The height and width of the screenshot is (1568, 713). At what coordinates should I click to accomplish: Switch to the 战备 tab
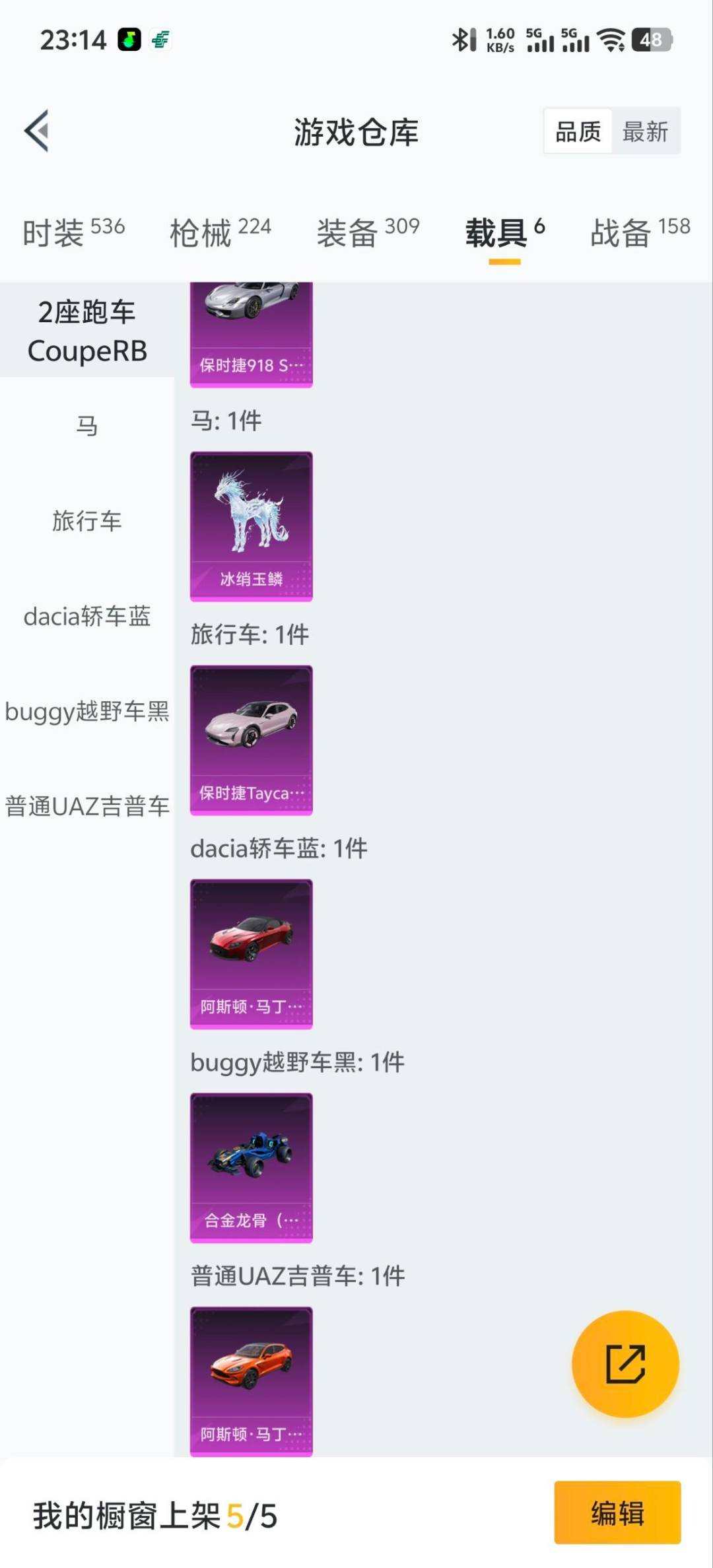(x=619, y=232)
